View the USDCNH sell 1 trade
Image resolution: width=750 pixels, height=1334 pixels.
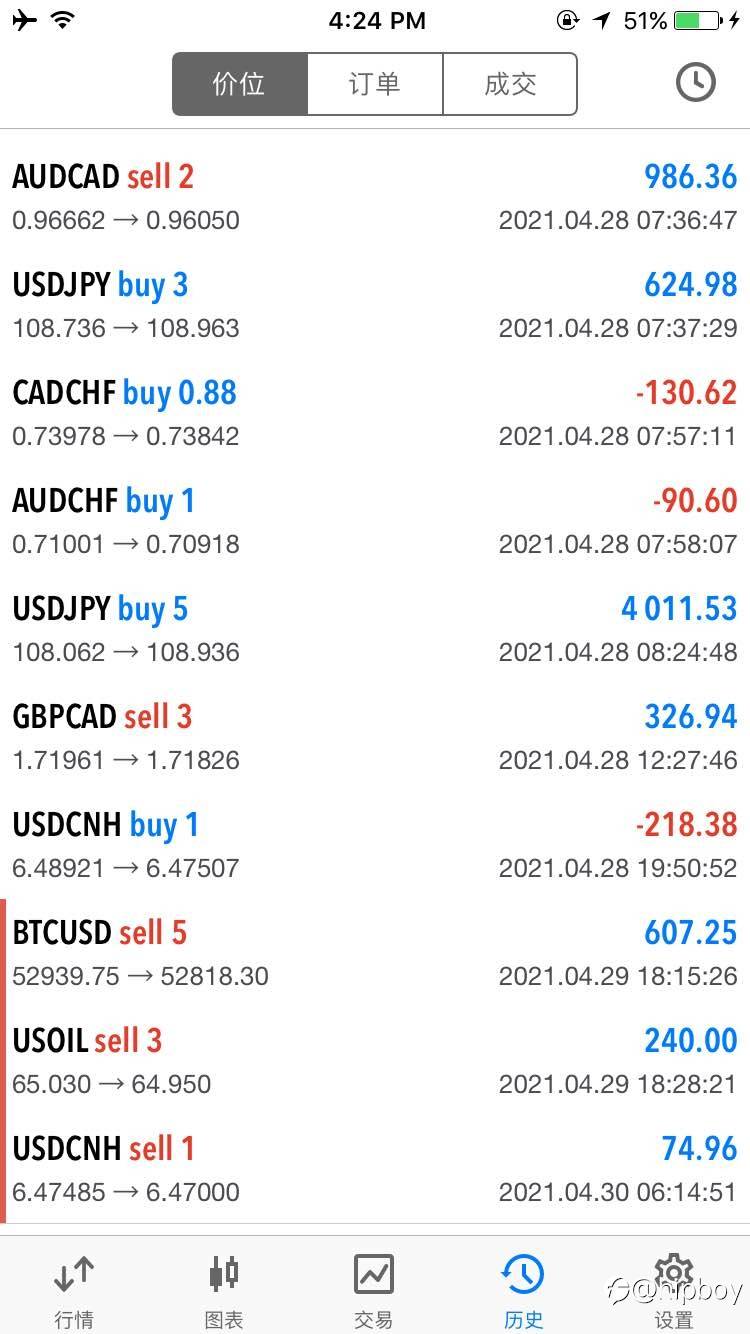click(375, 1169)
